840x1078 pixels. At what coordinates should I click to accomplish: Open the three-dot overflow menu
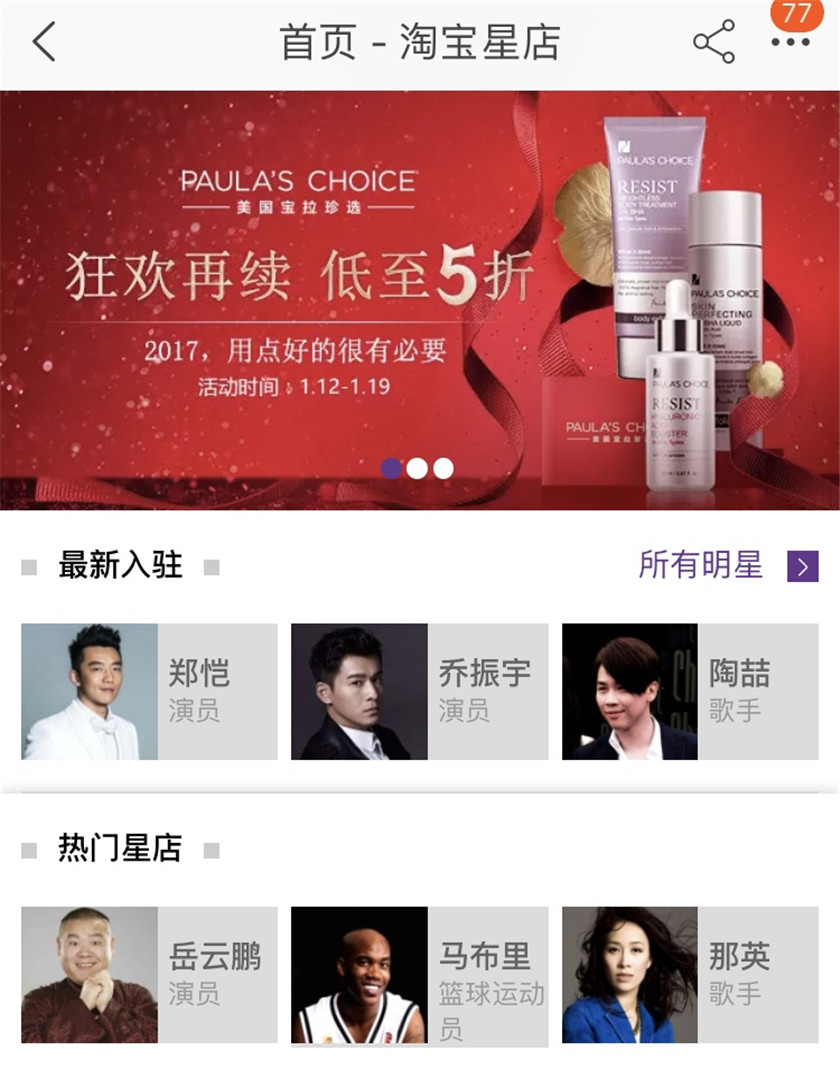[x=790, y=42]
